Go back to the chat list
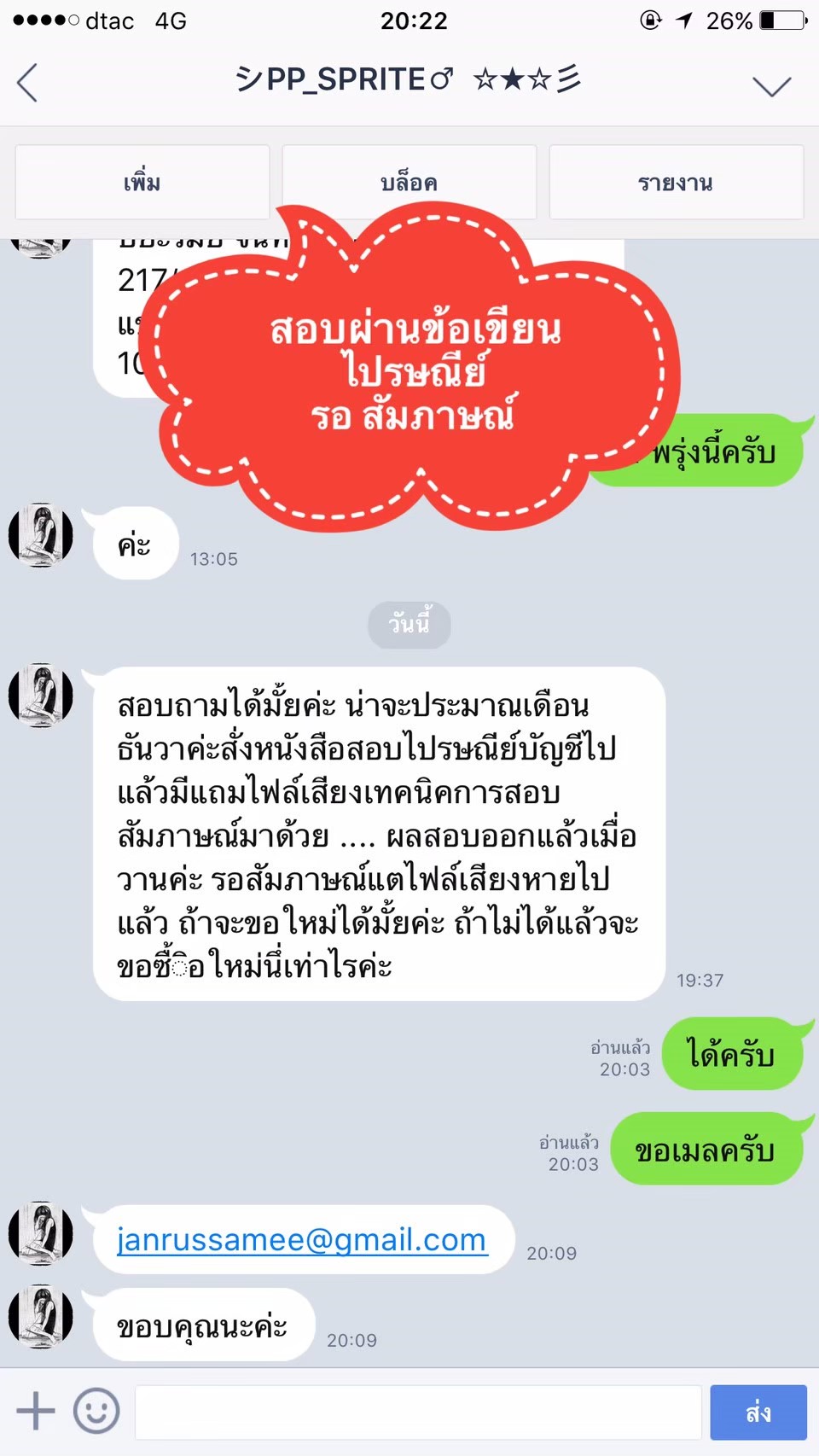Viewport: 819px width, 1456px height. coord(27,83)
